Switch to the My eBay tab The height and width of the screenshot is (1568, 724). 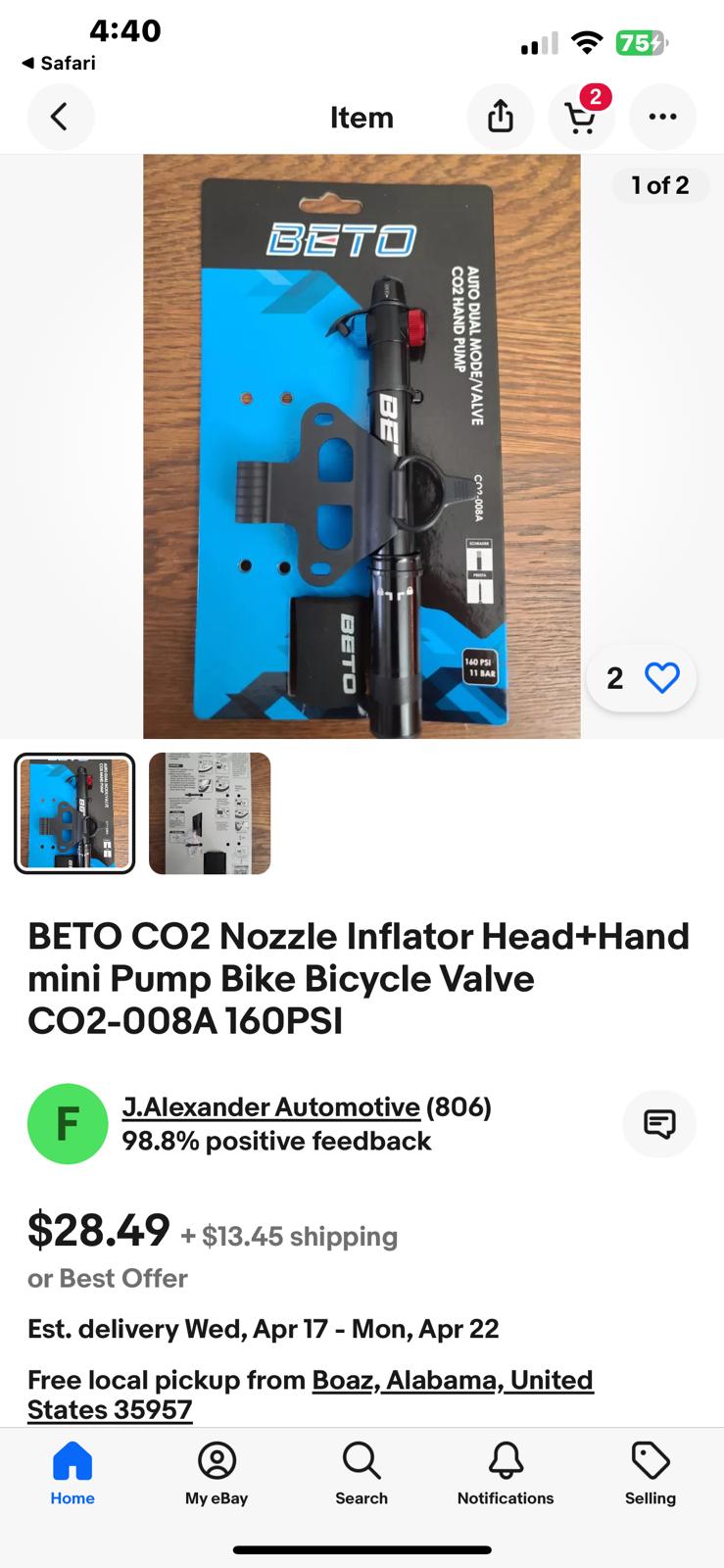tap(217, 1473)
